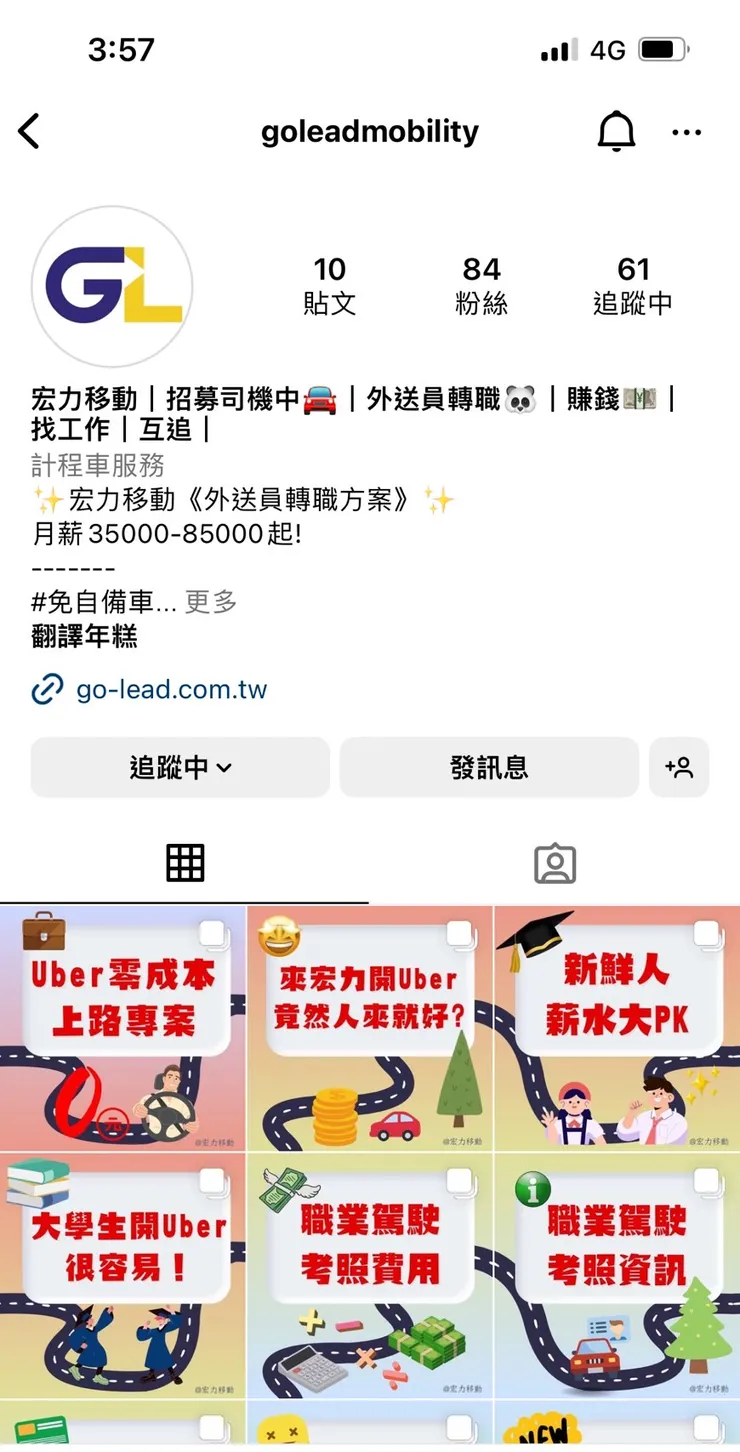Image resolution: width=740 pixels, height=1452 pixels.
Task: Open the 大學生開Uber很容易 post
Action: [123, 1275]
